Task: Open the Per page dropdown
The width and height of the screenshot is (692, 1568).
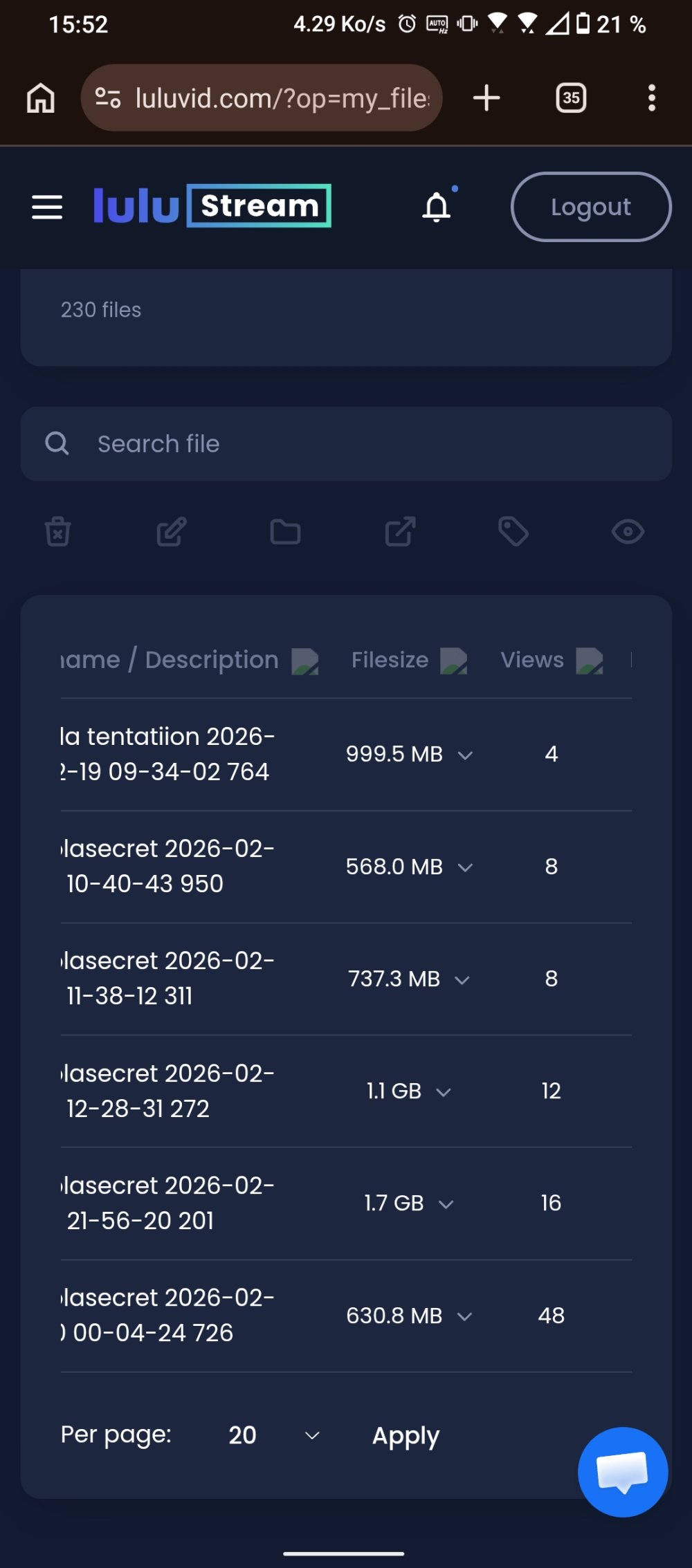Action: pyautogui.click(x=273, y=1437)
